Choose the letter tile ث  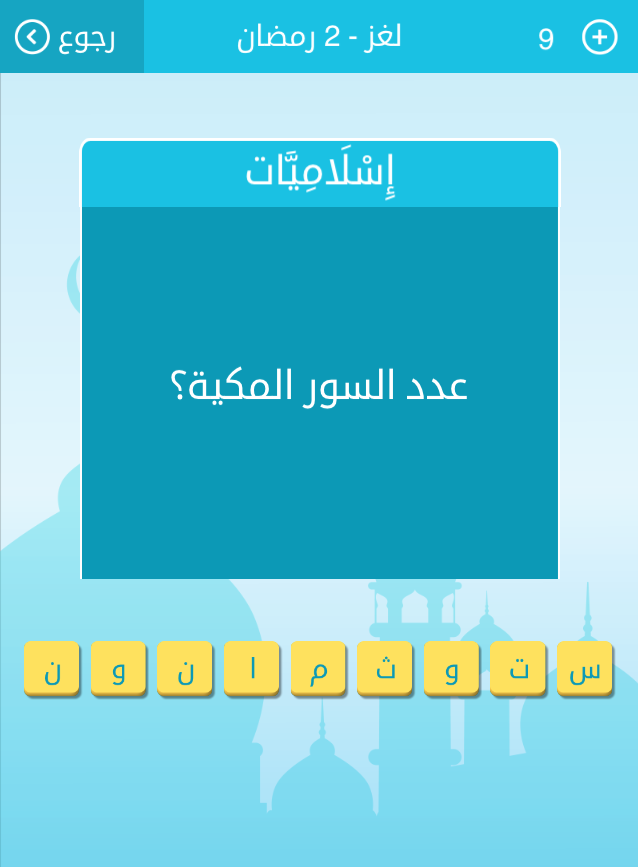coord(384,669)
